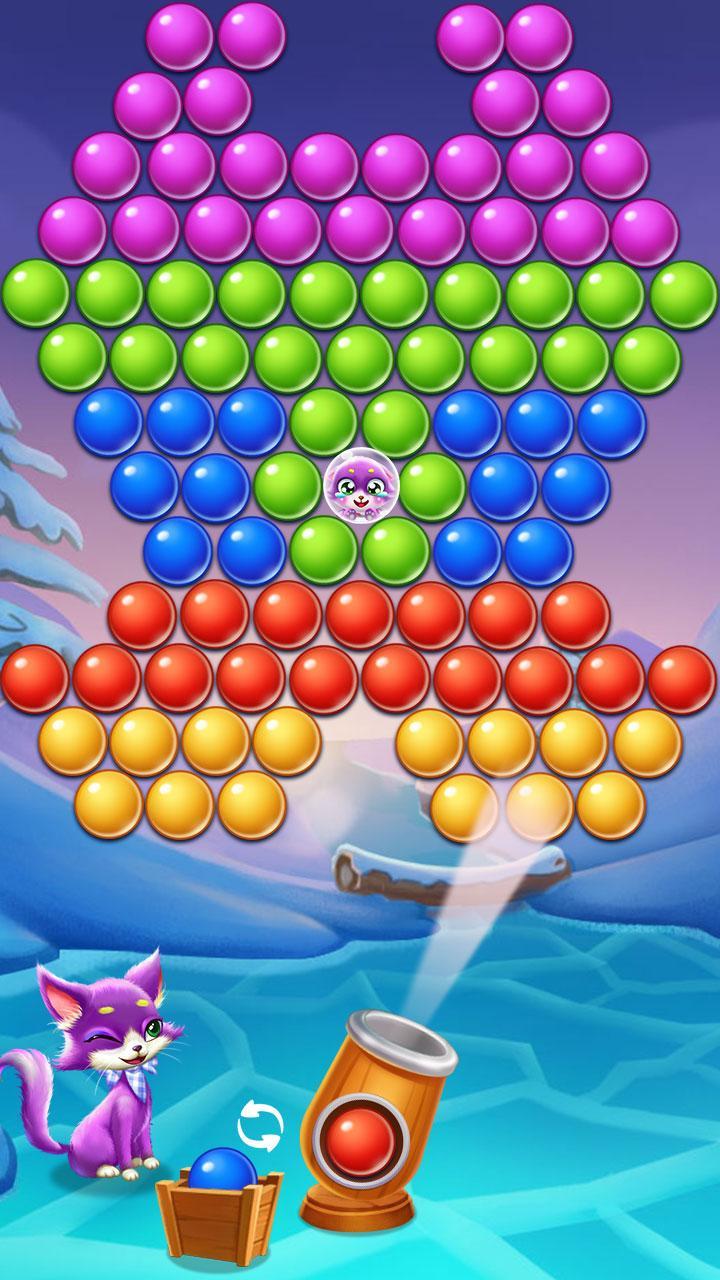The width and height of the screenshot is (720, 1280).
Task: Swap bubbles using the swap arrows icon
Action: [260, 1126]
